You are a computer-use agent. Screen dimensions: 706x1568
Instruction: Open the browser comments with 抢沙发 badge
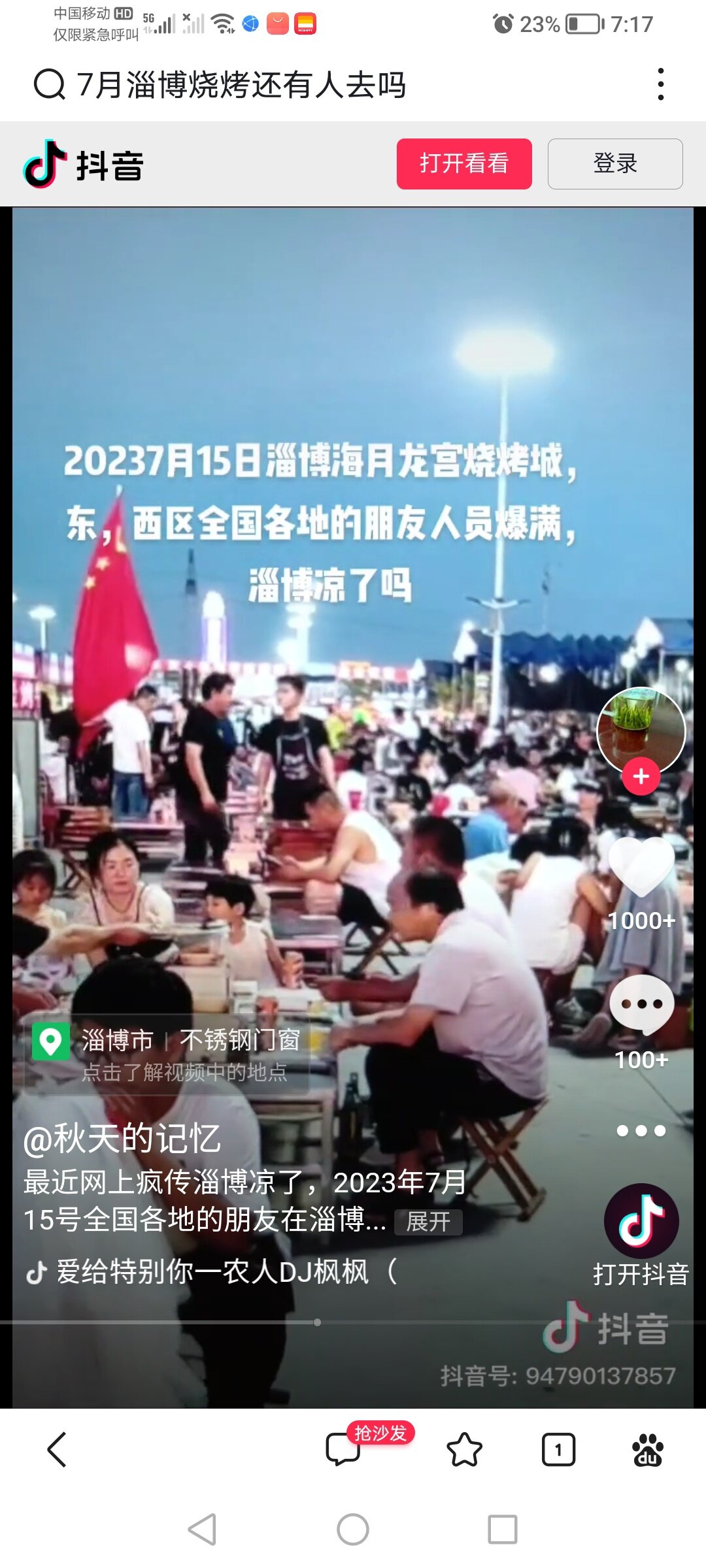point(344,1449)
